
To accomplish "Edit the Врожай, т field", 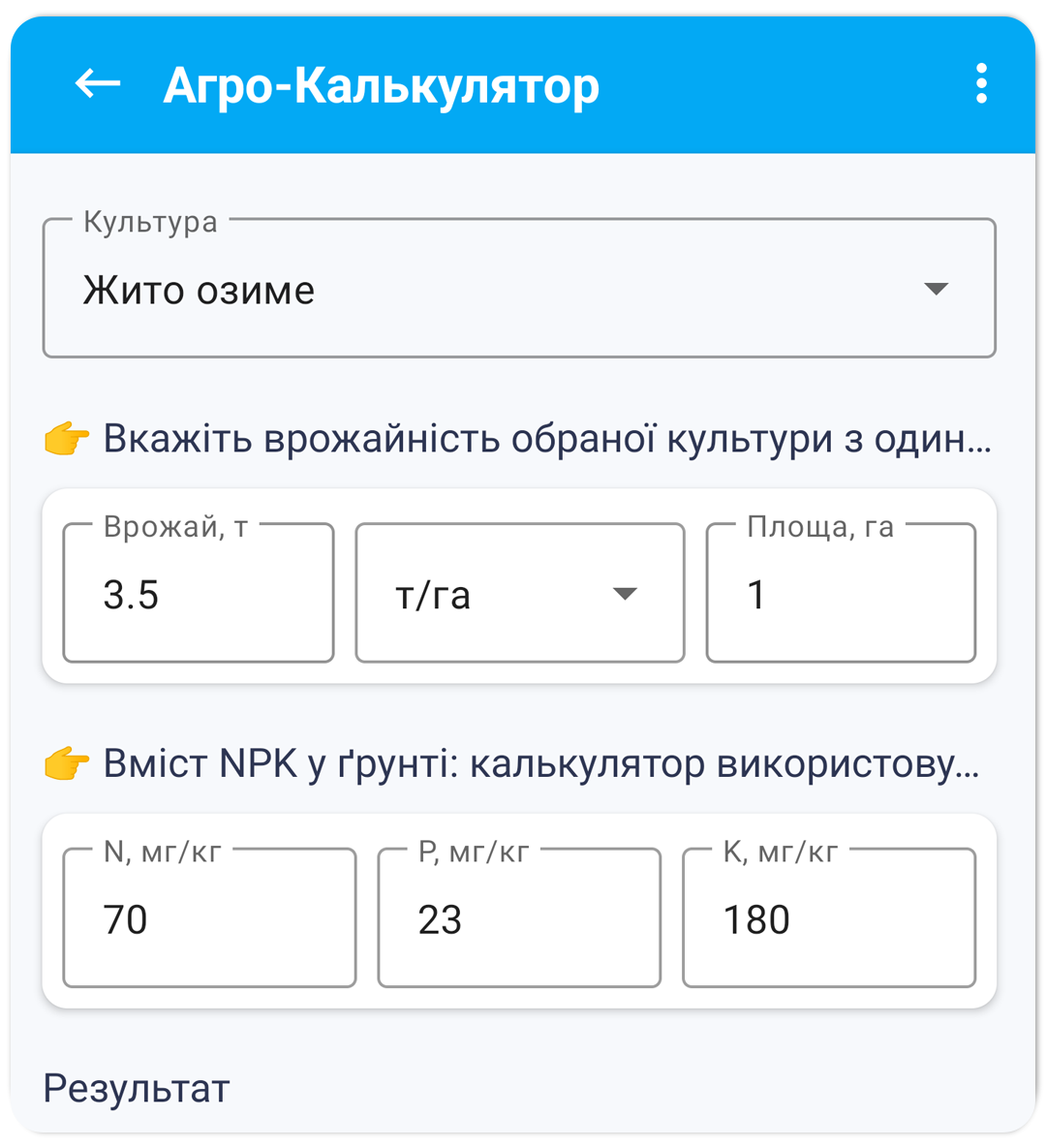I will click(199, 592).
